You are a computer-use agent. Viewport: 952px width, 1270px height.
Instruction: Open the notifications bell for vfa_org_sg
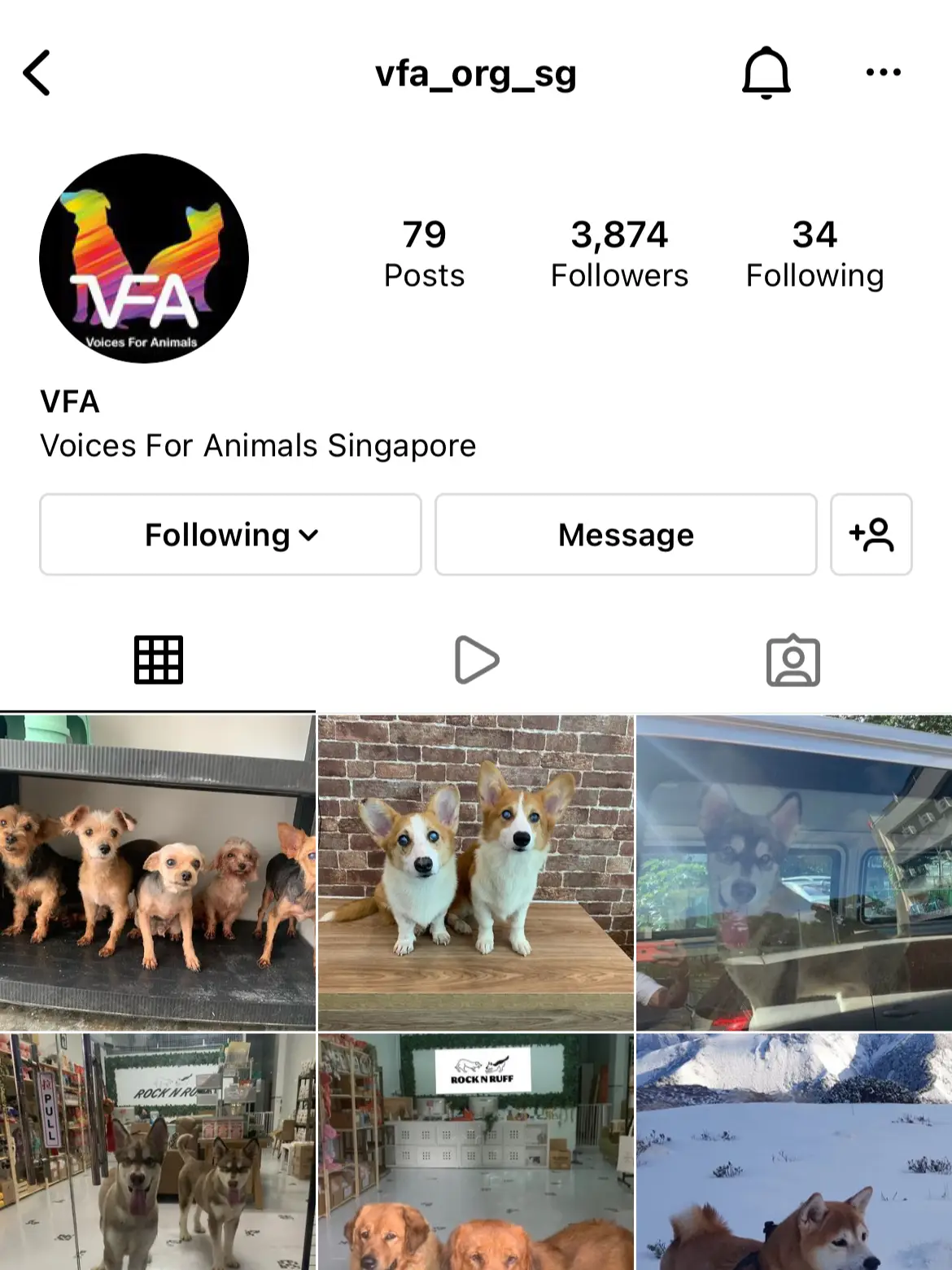click(x=766, y=73)
